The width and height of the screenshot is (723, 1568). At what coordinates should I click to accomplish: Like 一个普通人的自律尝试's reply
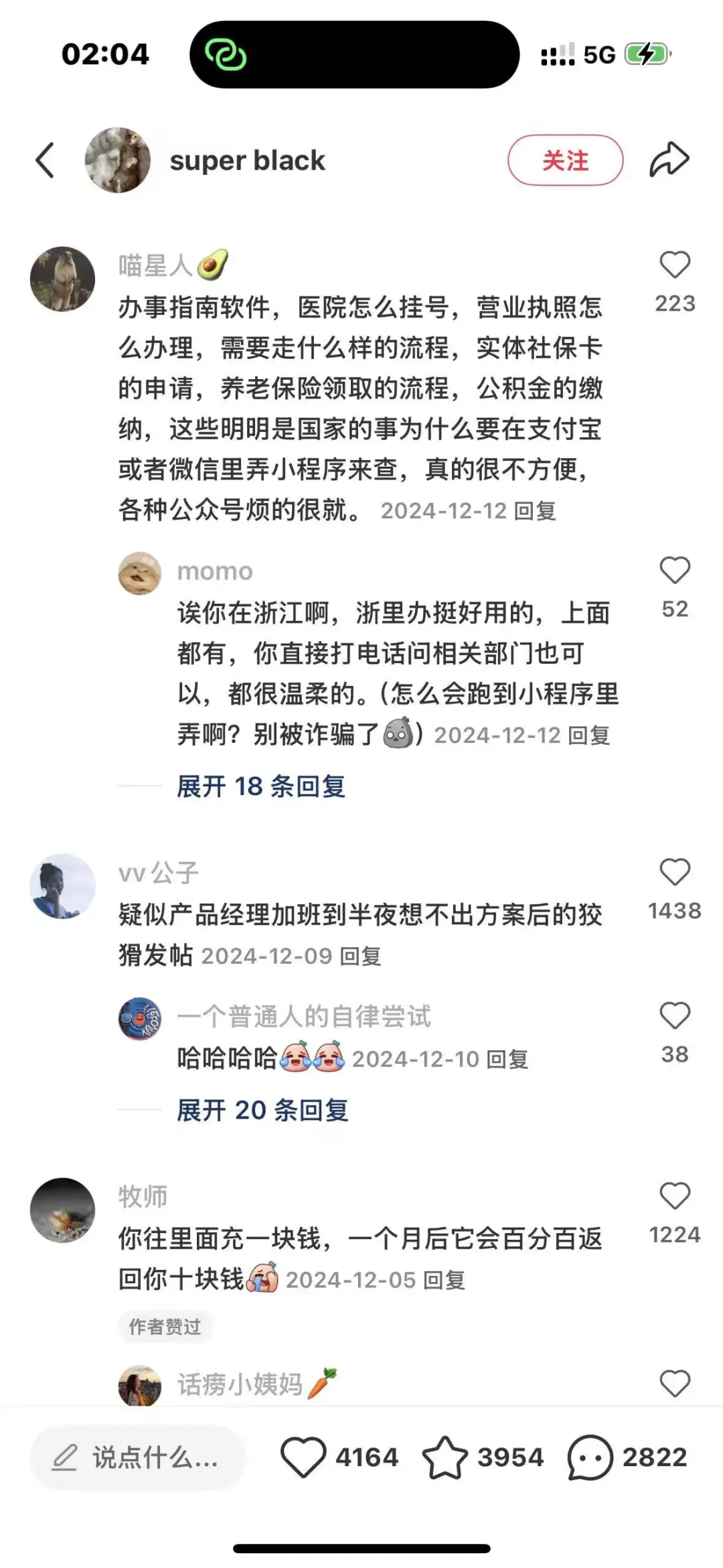click(674, 1017)
